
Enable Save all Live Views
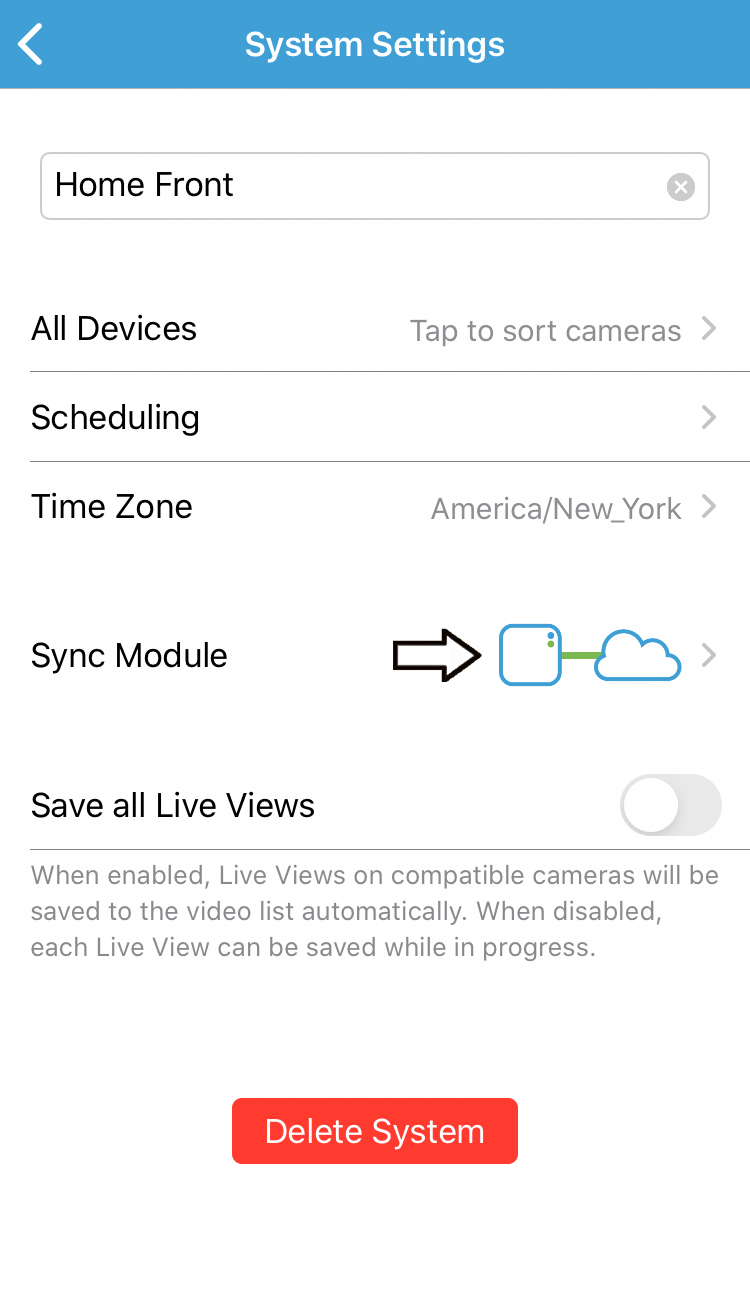point(670,805)
